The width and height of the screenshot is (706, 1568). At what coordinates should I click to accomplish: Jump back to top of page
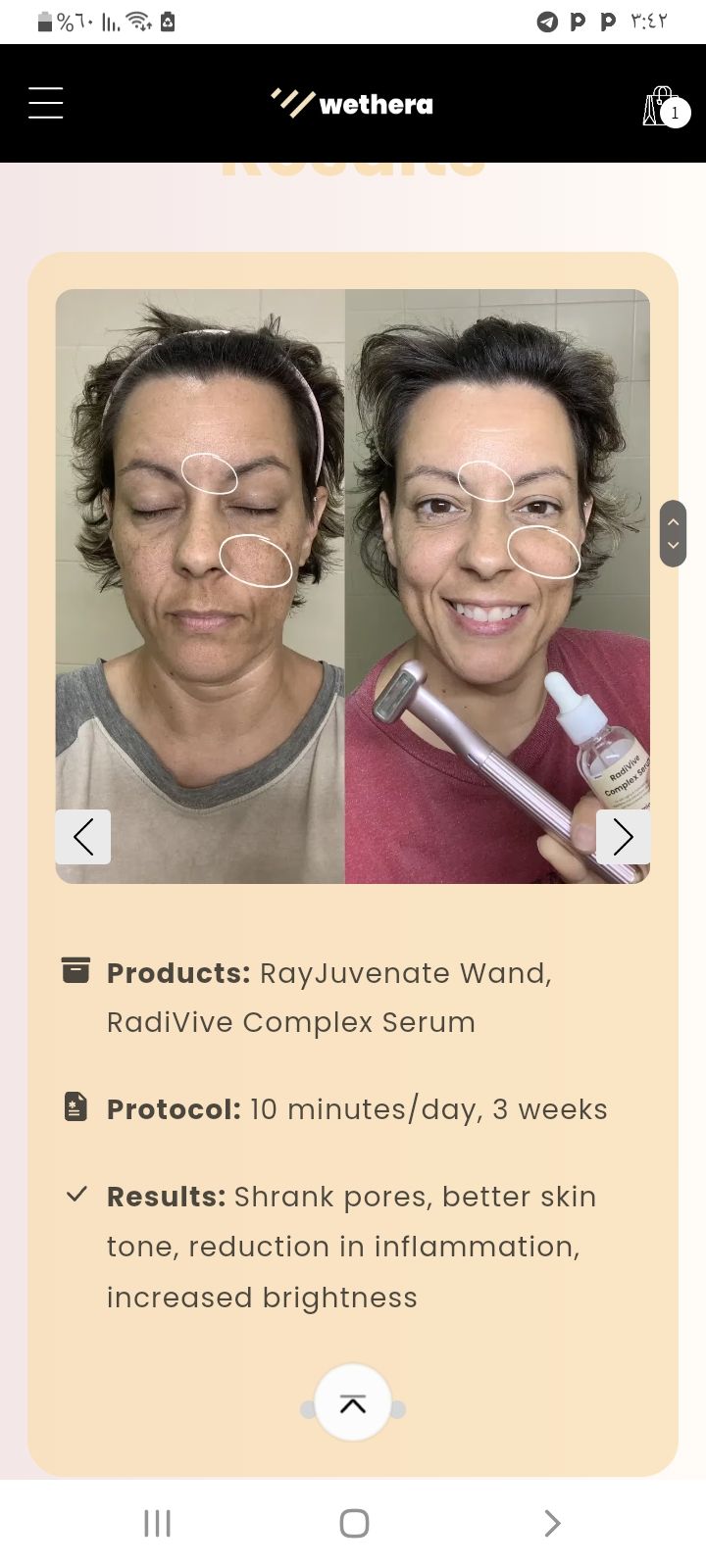(x=353, y=1403)
